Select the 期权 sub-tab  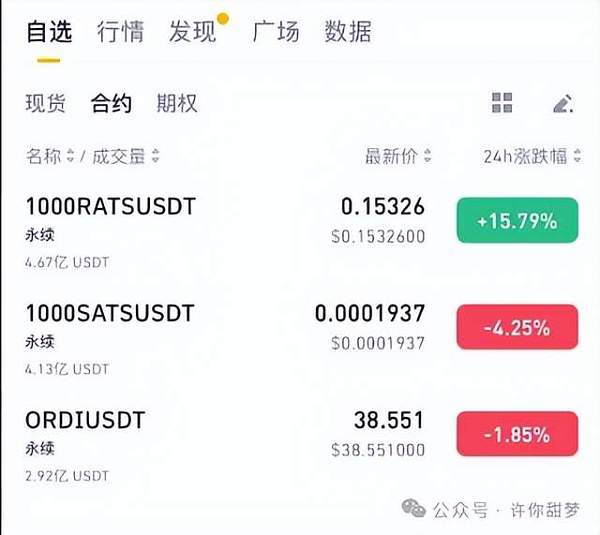[x=177, y=103]
